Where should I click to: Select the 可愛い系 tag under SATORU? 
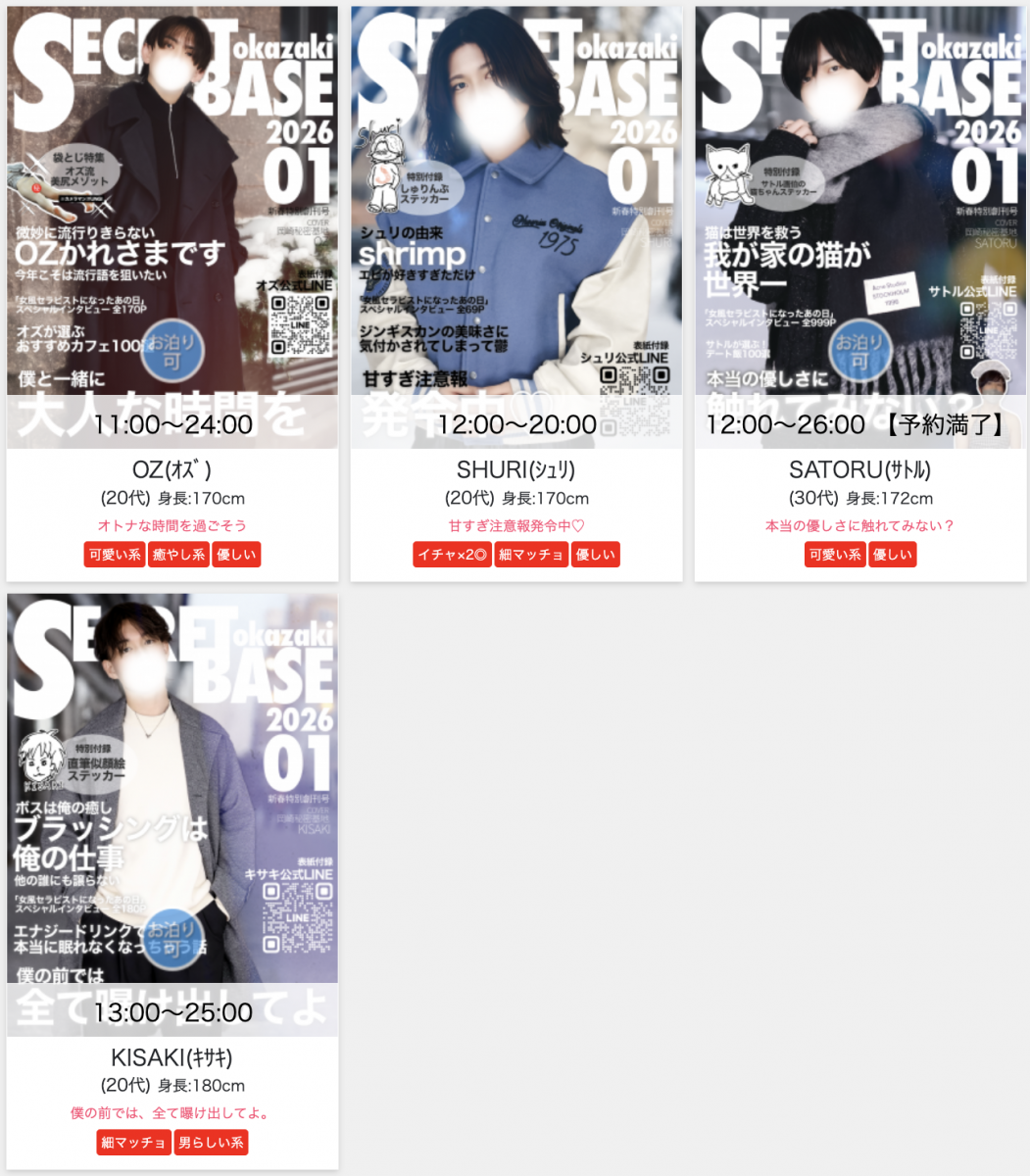pos(835,555)
